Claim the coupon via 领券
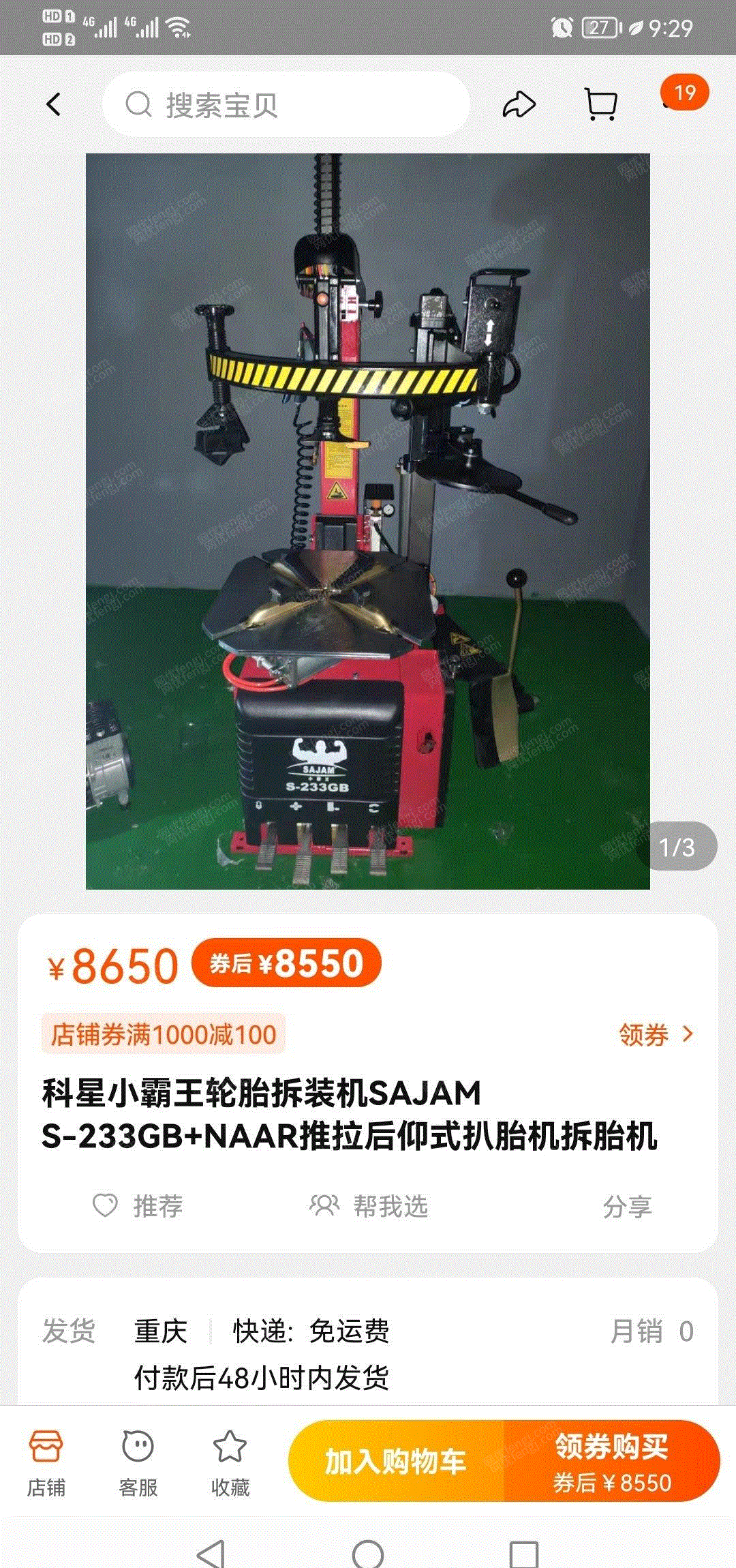Image resolution: width=736 pixels, height=1568 pixels. coord(656,1035)
